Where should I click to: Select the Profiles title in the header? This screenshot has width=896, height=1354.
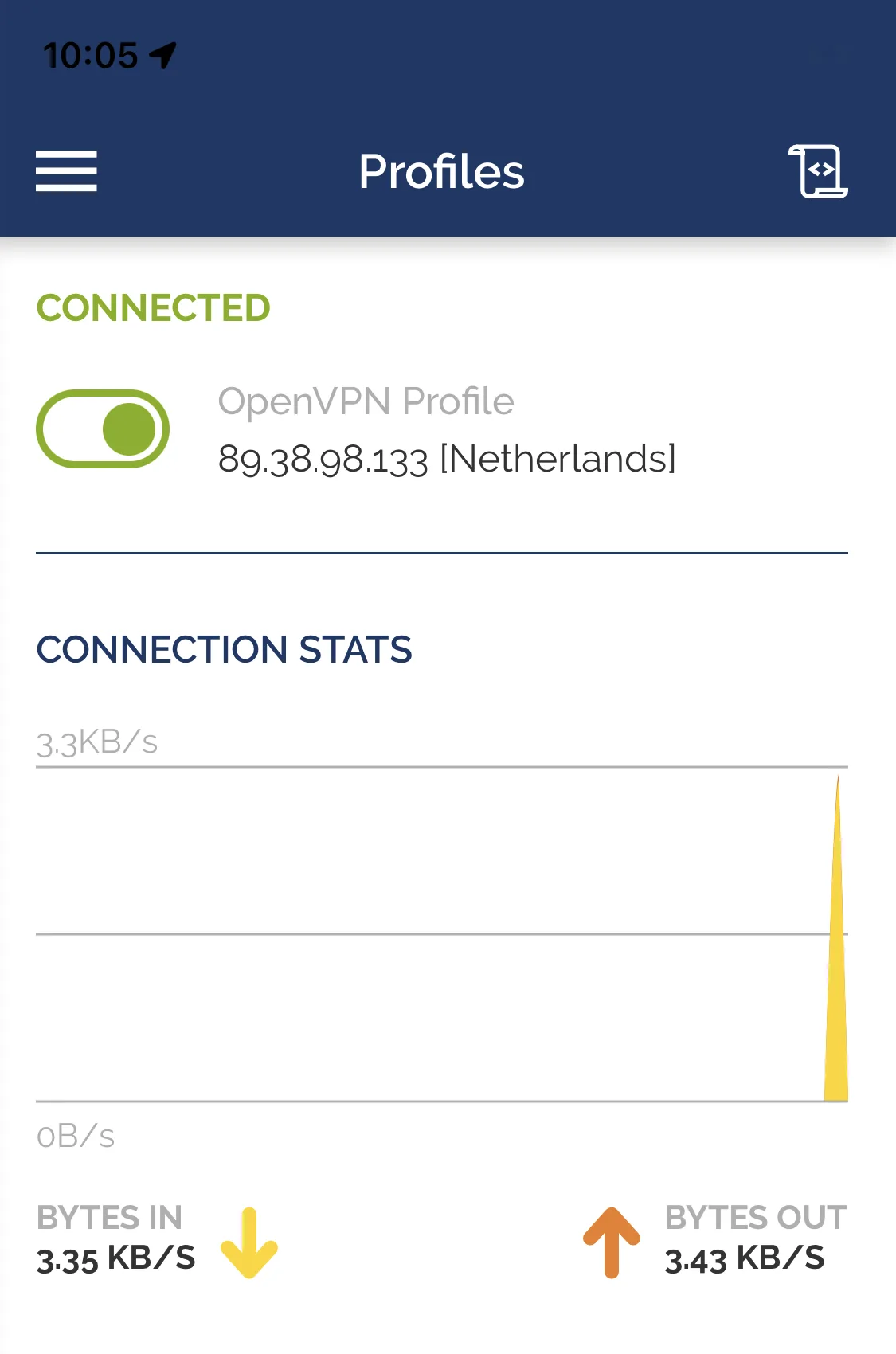pos(442,170)
